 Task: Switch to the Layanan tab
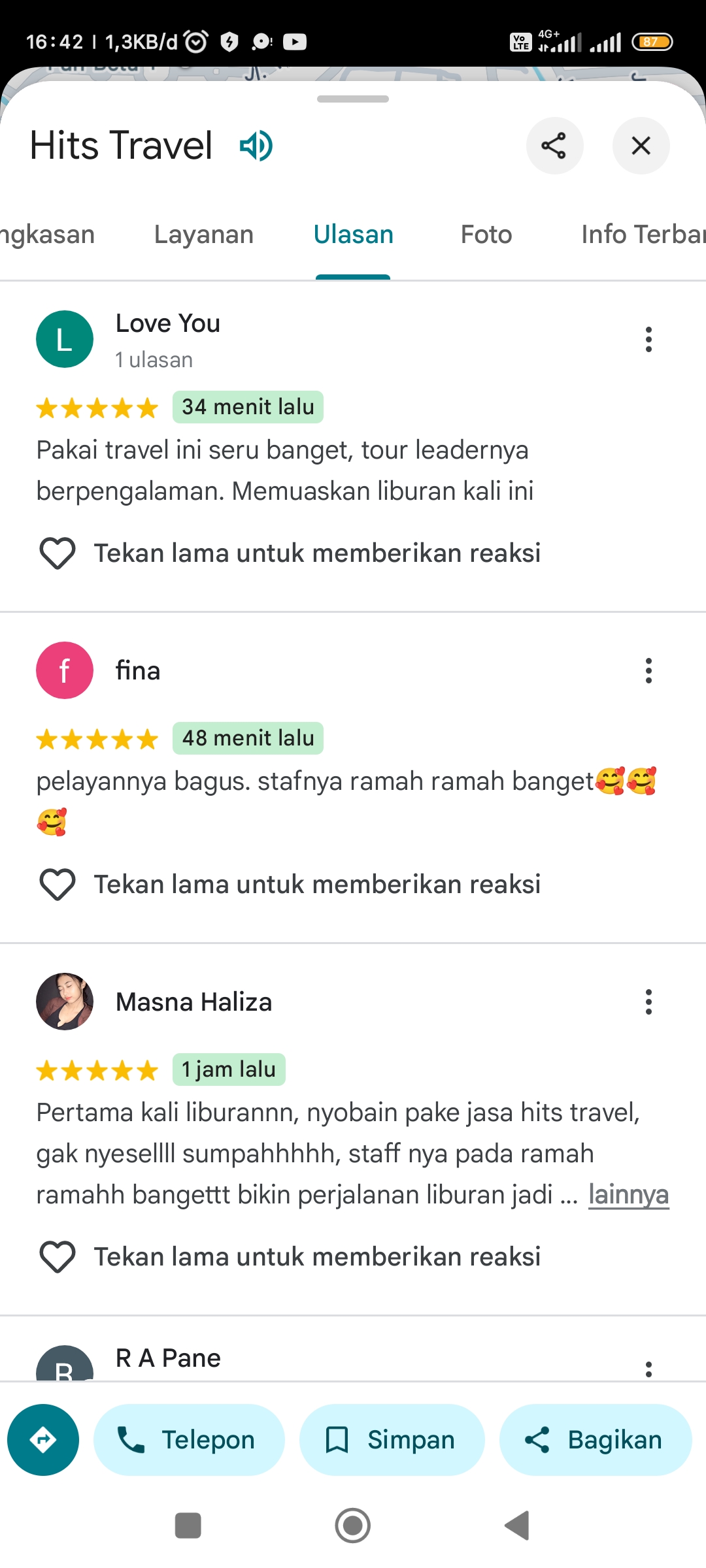point(204,235)
